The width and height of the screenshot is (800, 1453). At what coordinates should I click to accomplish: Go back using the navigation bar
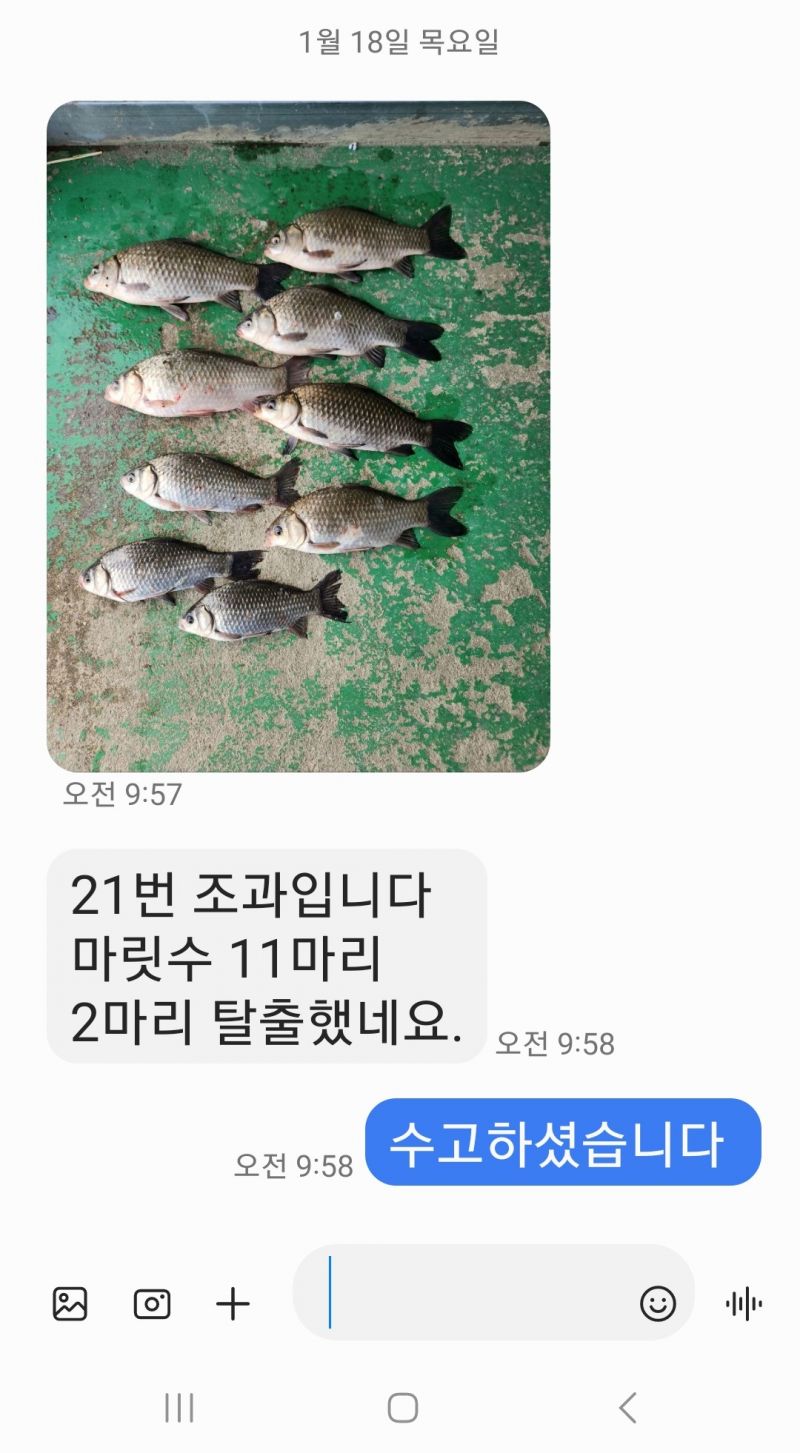tap(627, 1408)
